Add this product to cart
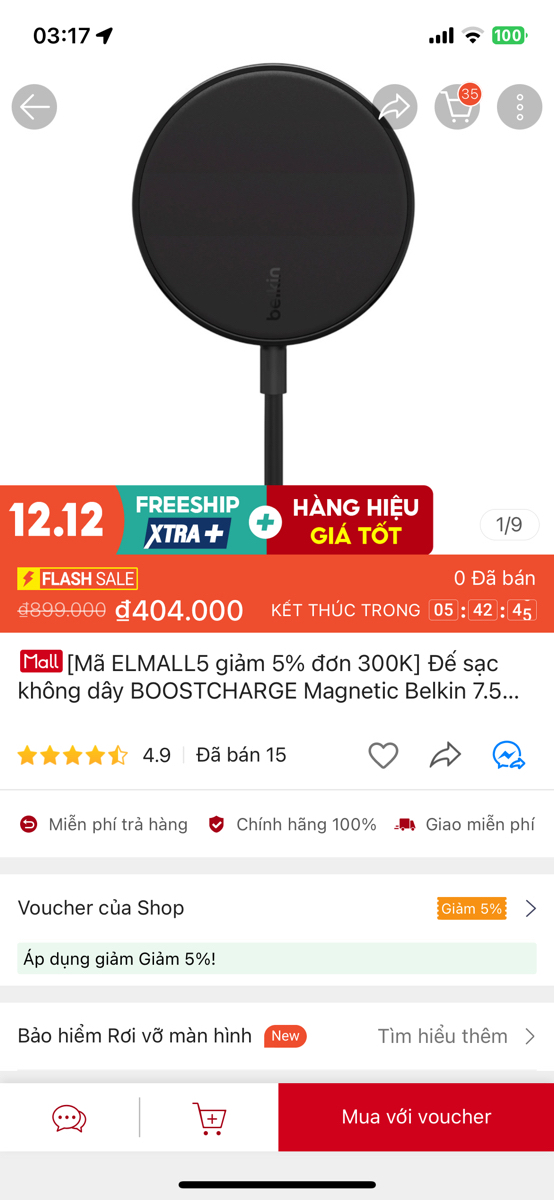 tap(209, 1117)
